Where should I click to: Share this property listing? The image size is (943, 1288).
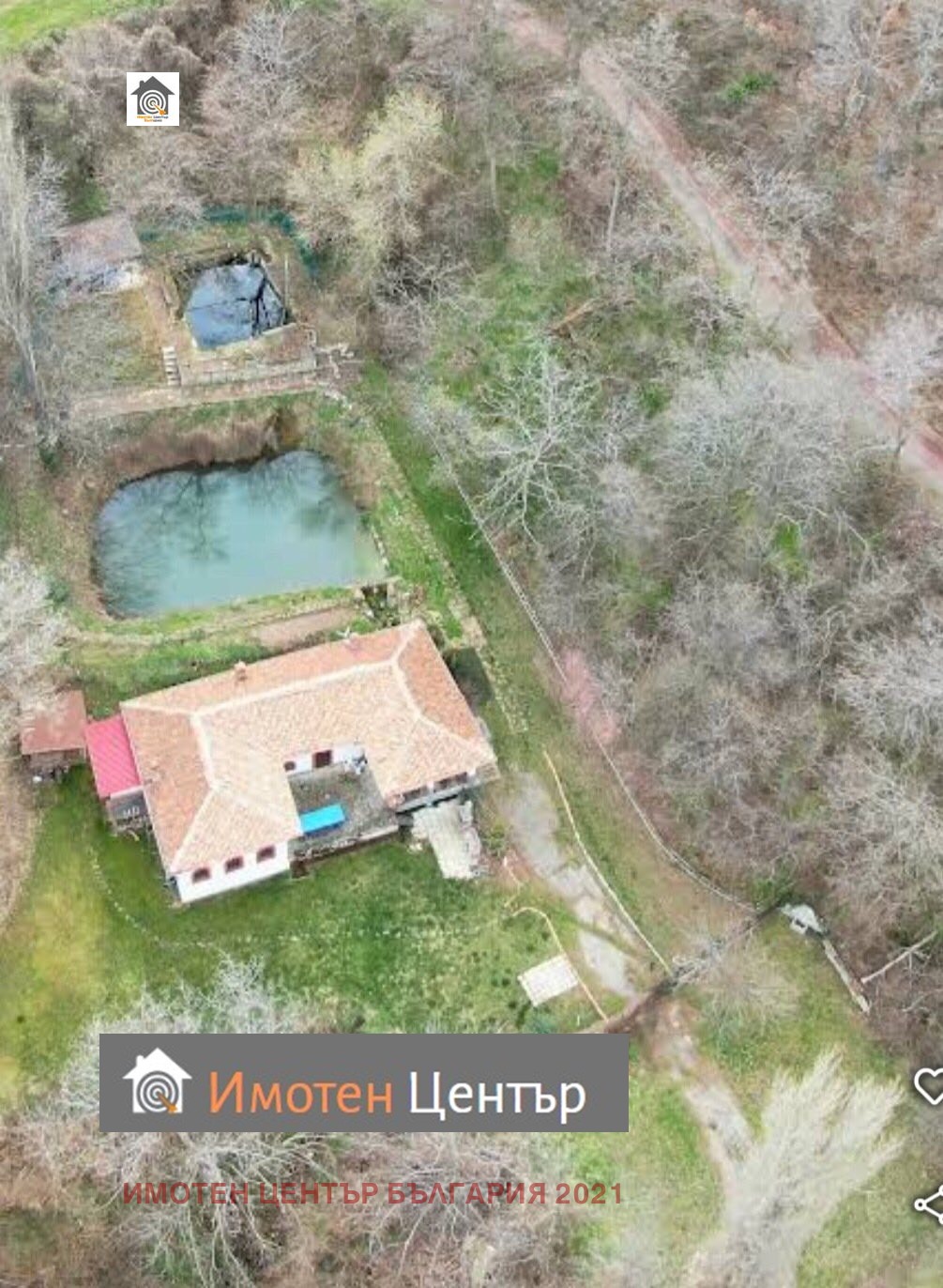(930, 1204)
